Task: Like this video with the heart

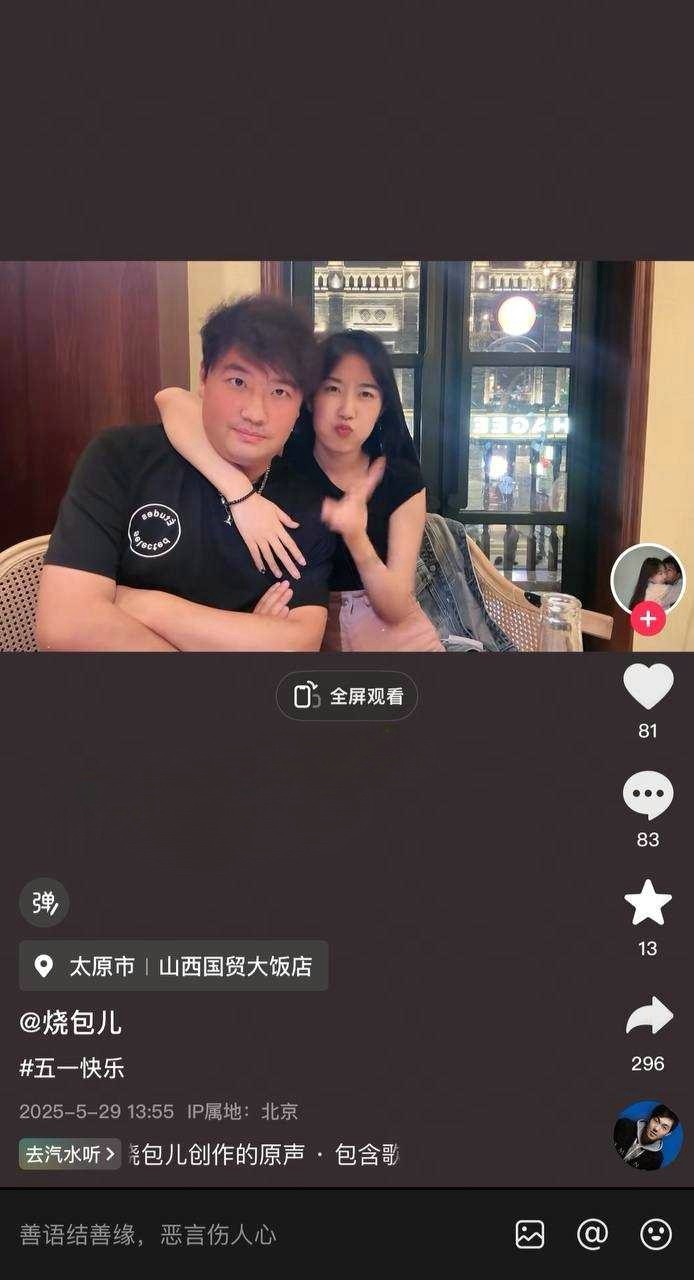Action: (x=648, y=687)
